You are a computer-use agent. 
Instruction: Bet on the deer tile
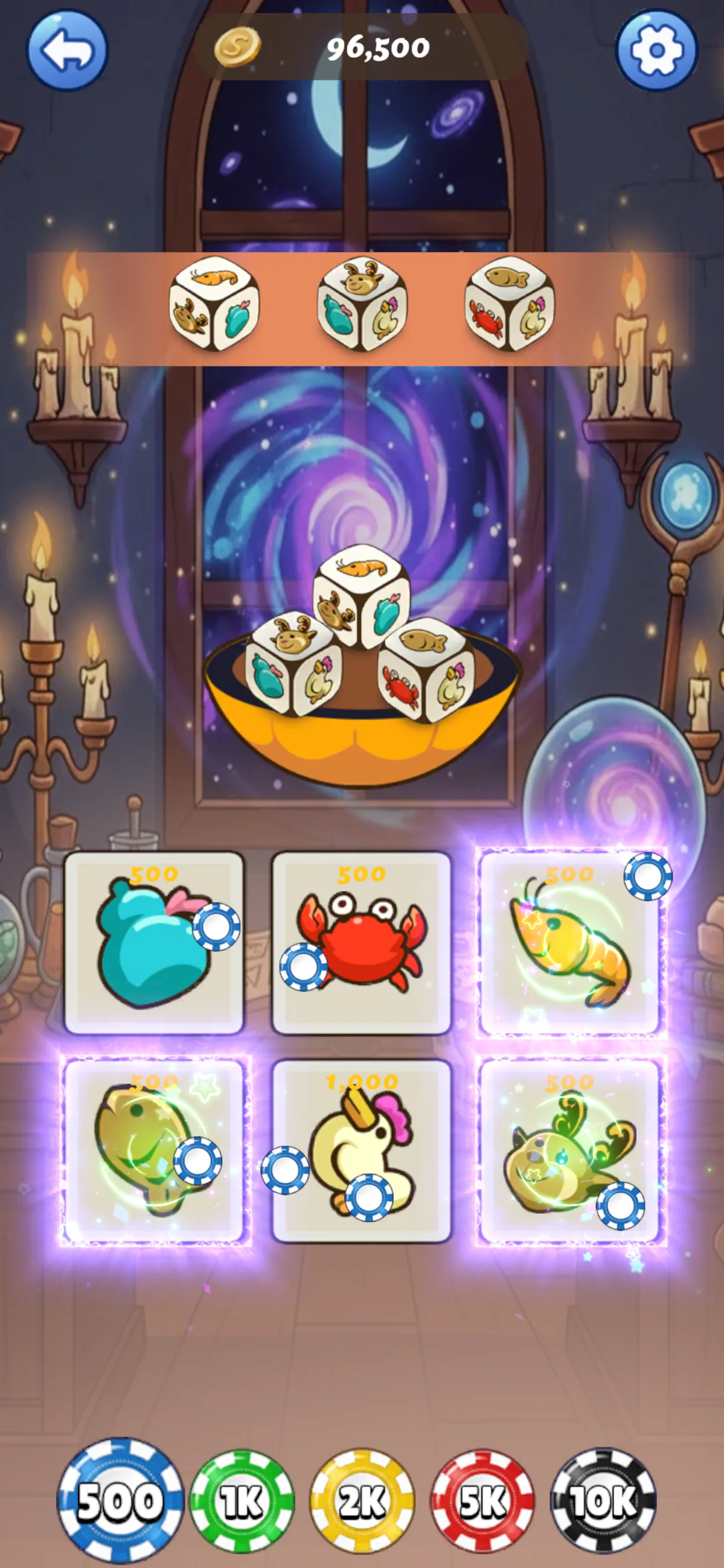pos(570,1150)
